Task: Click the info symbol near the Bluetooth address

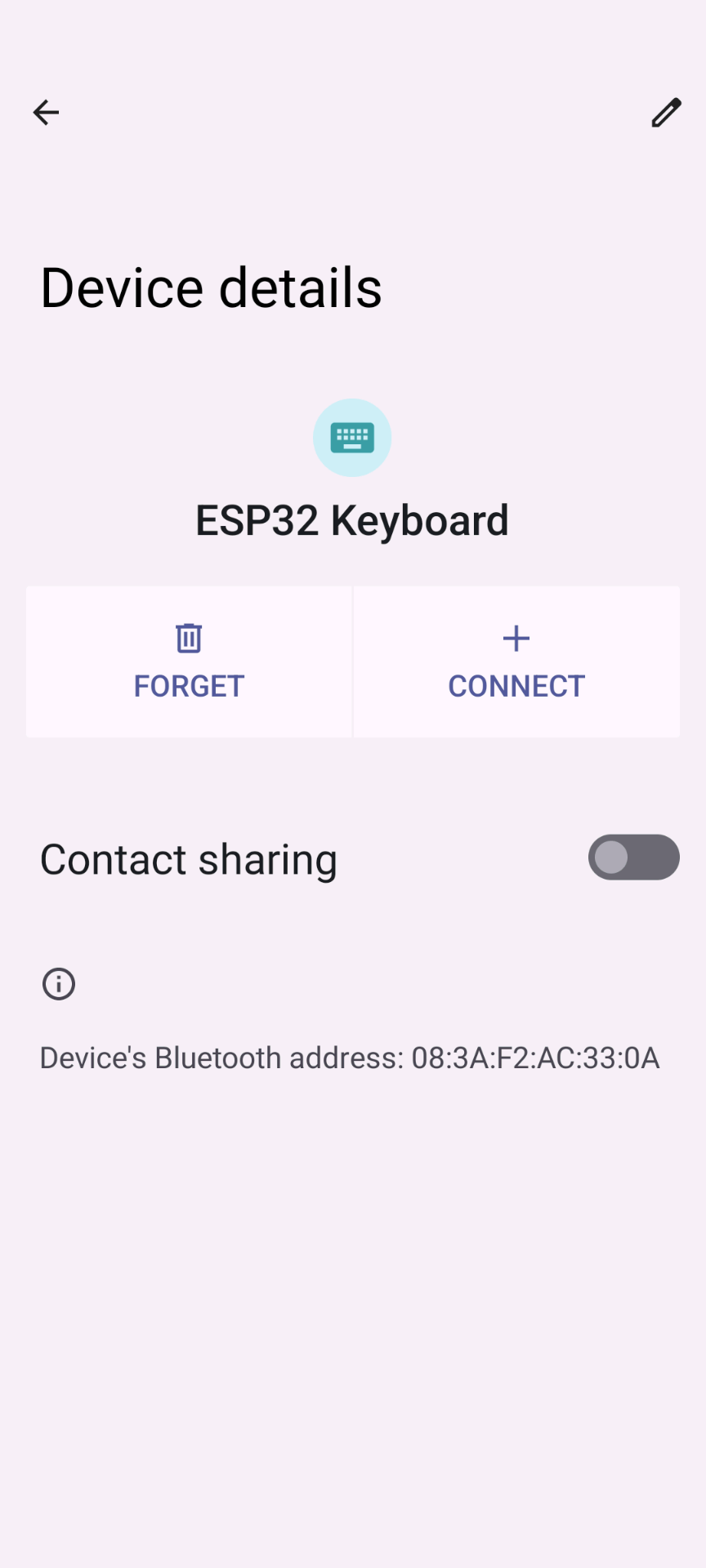Action: click(57, 983)
